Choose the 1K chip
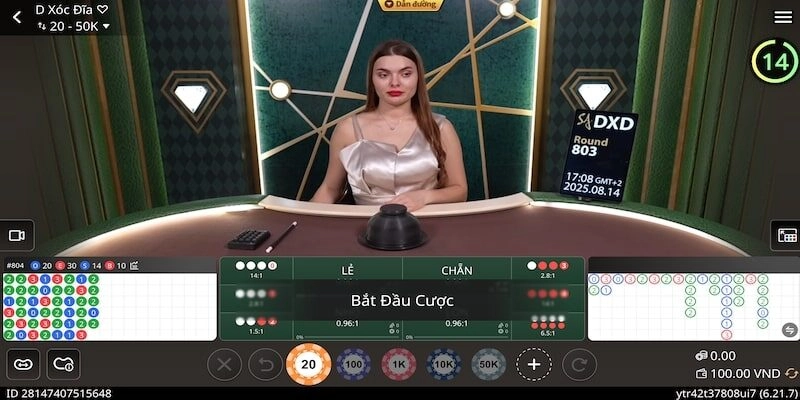The width and height of the screenshot is (800, 400). point(398,364)
